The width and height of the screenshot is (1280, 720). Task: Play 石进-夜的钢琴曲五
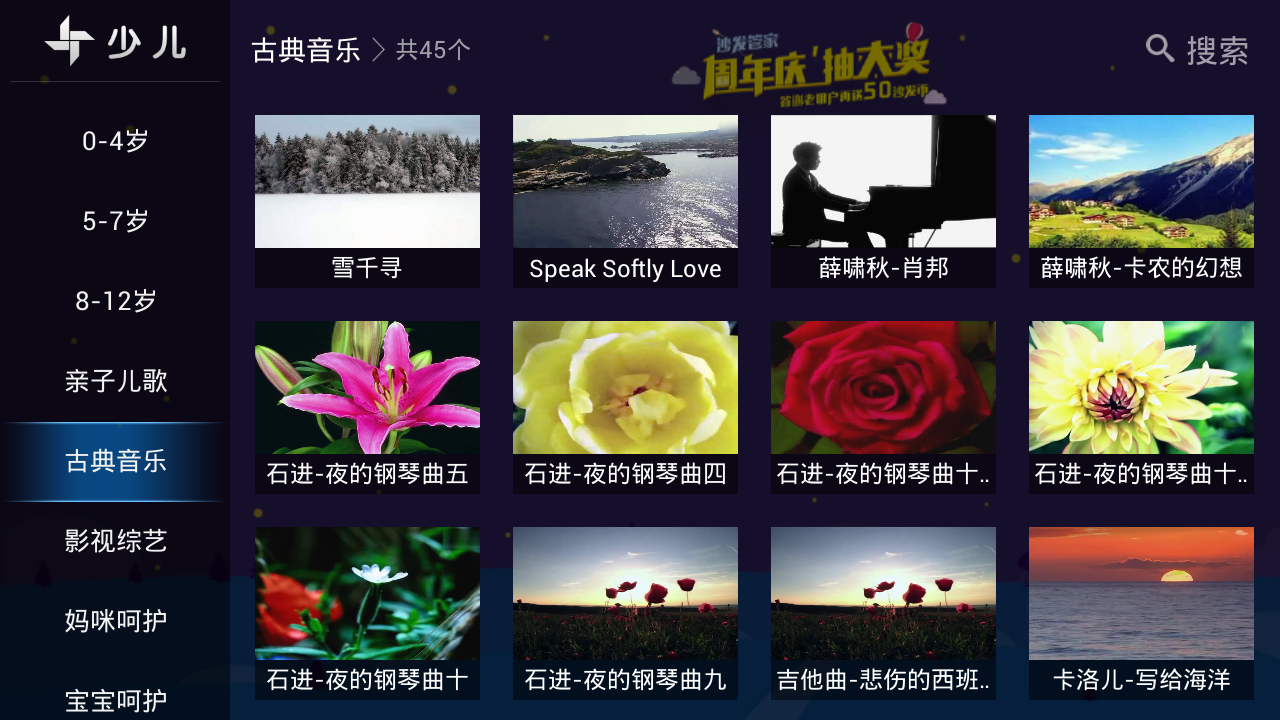point(367,406)
